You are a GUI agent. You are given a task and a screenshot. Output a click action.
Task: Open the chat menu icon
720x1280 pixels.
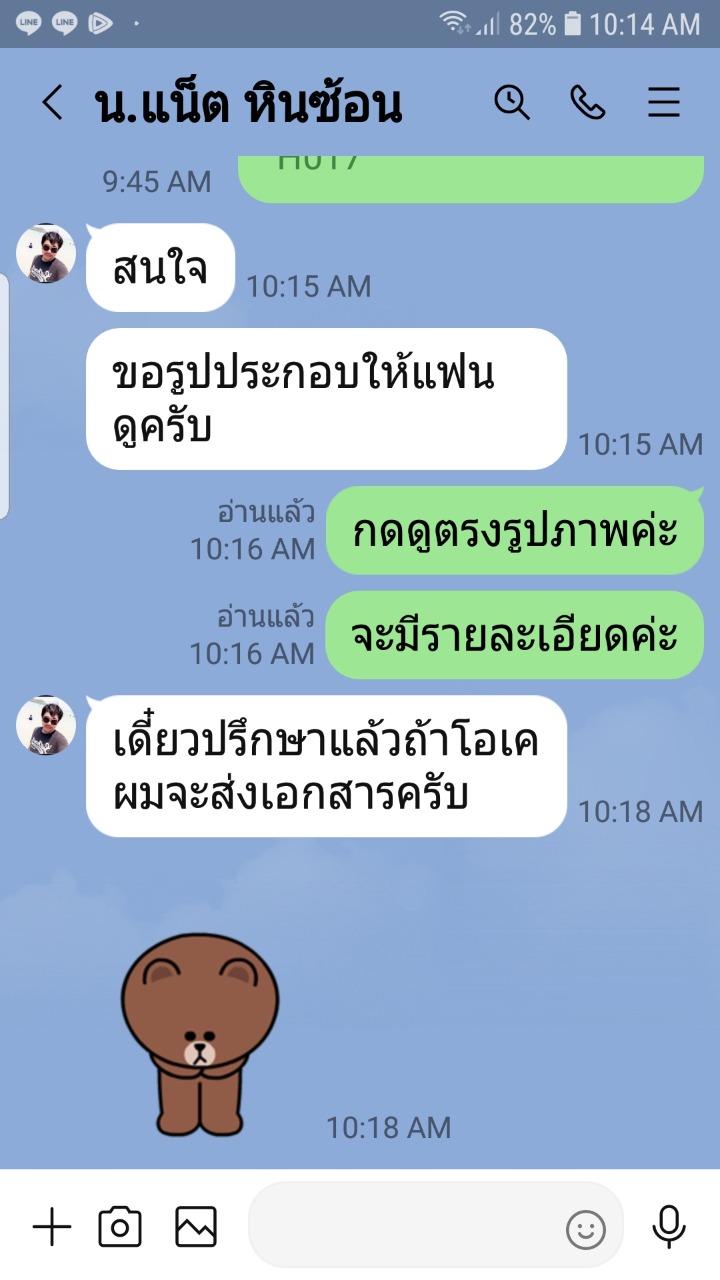coord(664,102)
